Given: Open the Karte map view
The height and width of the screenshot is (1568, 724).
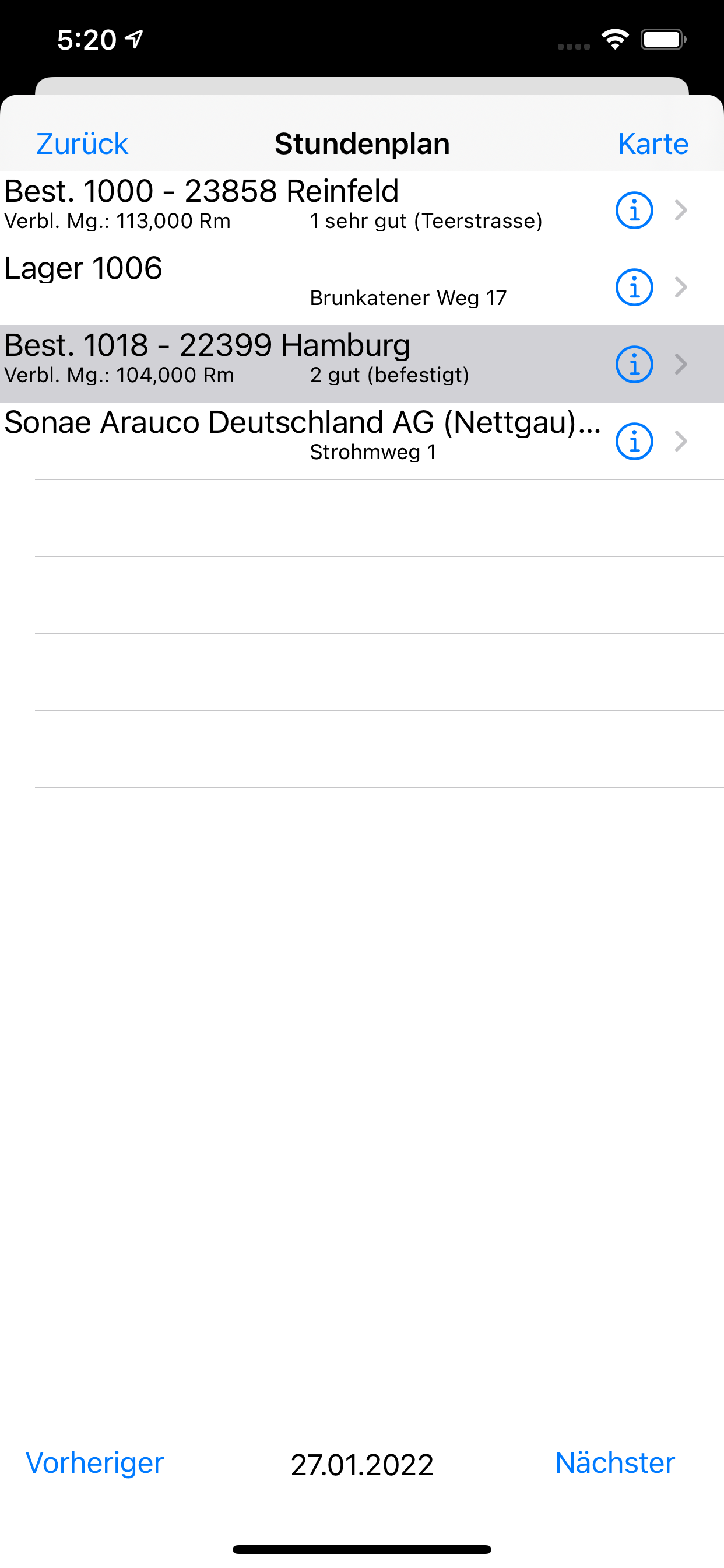Looking at the screenshot, I should tap(653, 144).
